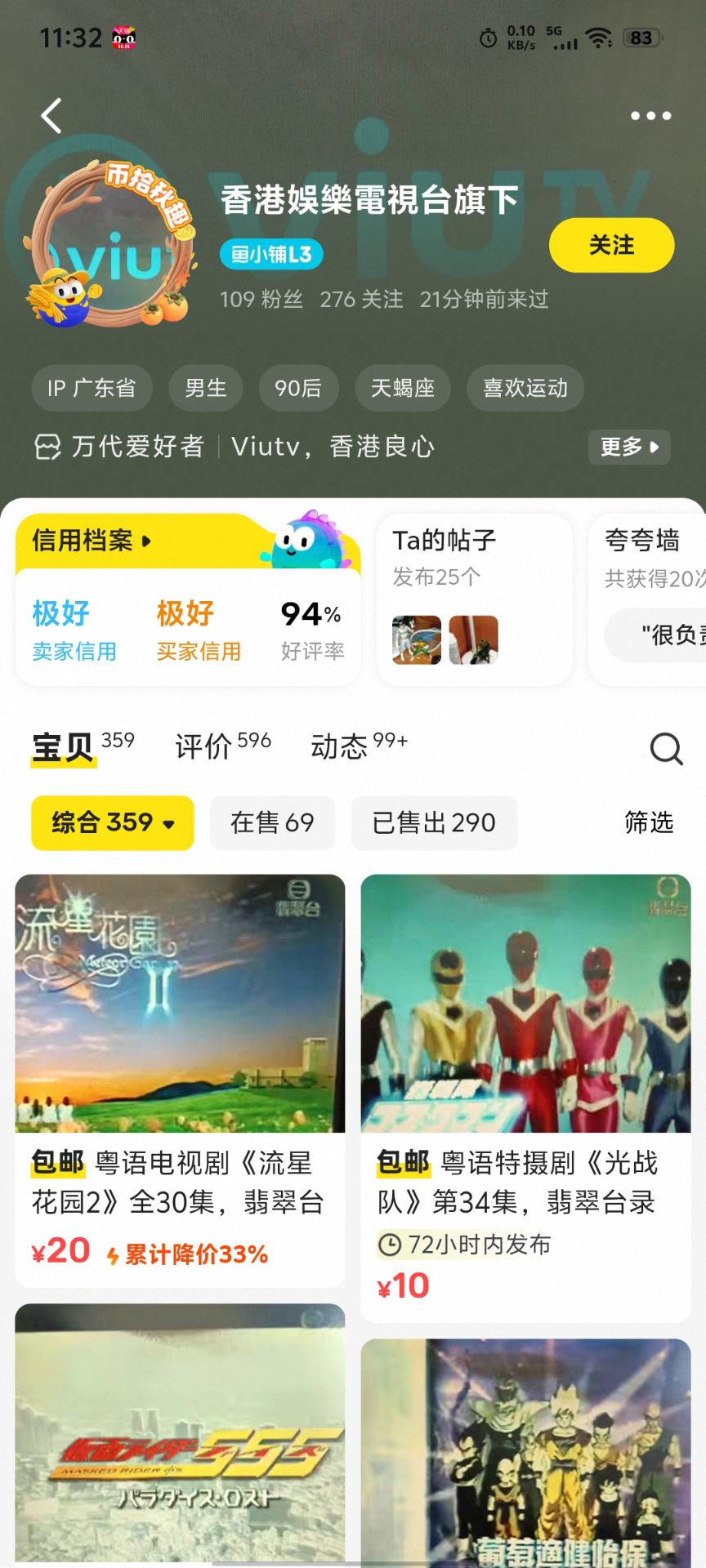Switch to the 宝贝 tab

(x=64, y=746)
